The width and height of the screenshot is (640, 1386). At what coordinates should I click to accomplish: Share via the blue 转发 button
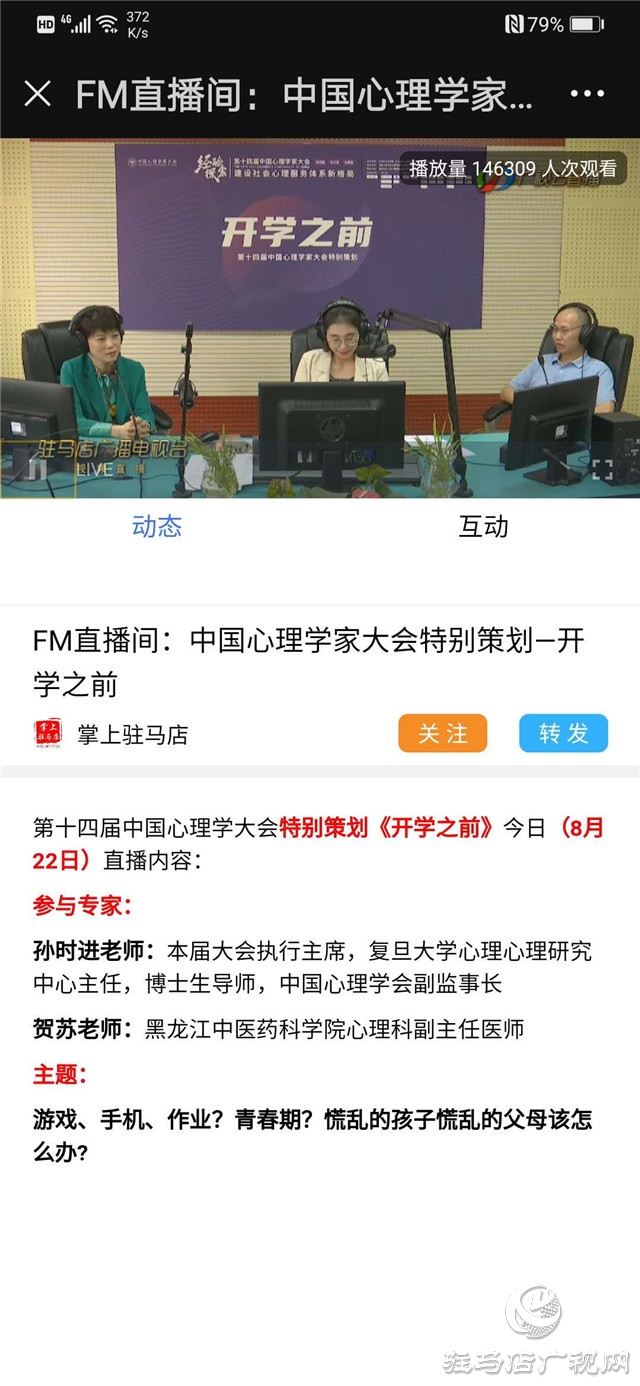tap(563, 733)
